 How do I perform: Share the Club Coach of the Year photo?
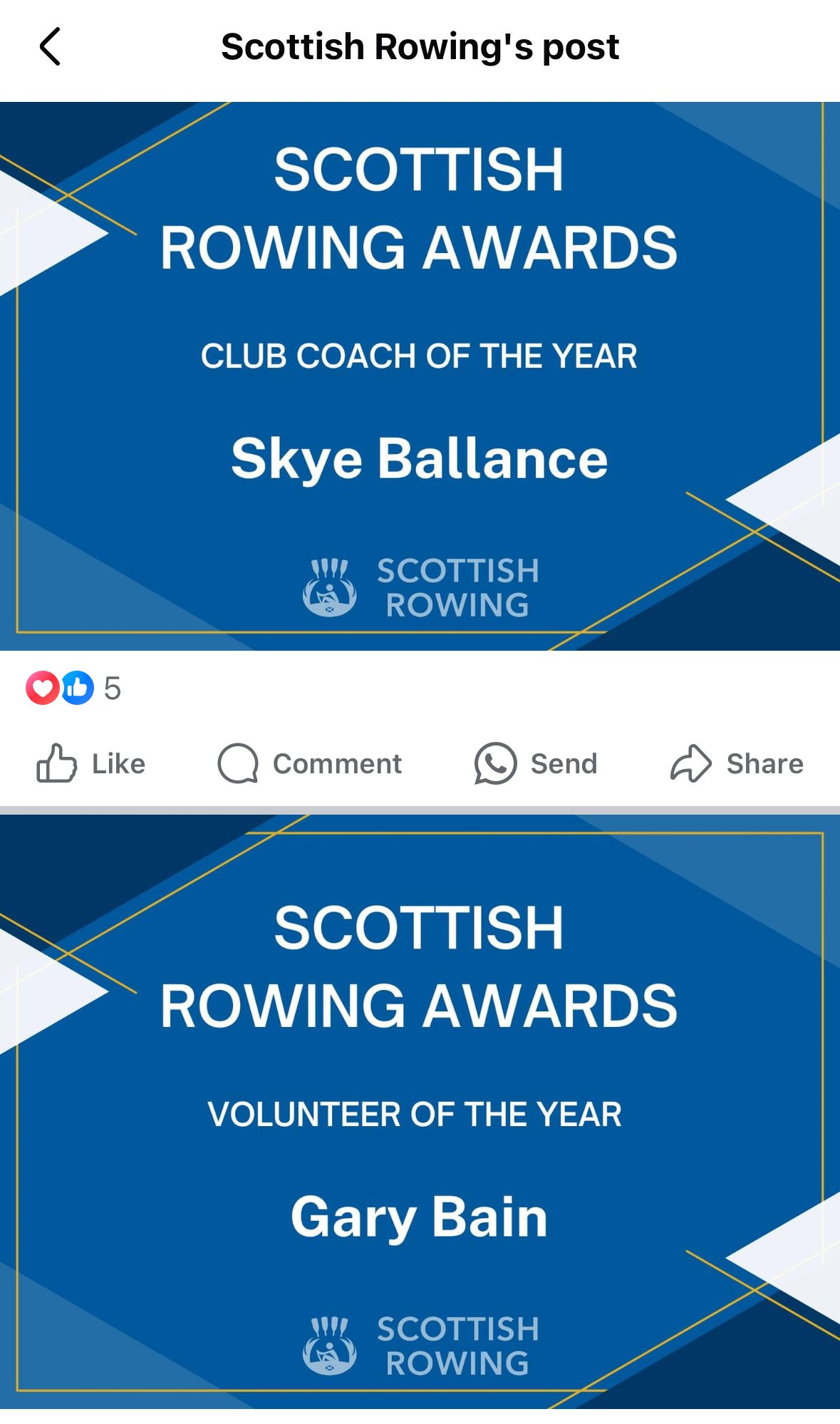click(737, 764)
